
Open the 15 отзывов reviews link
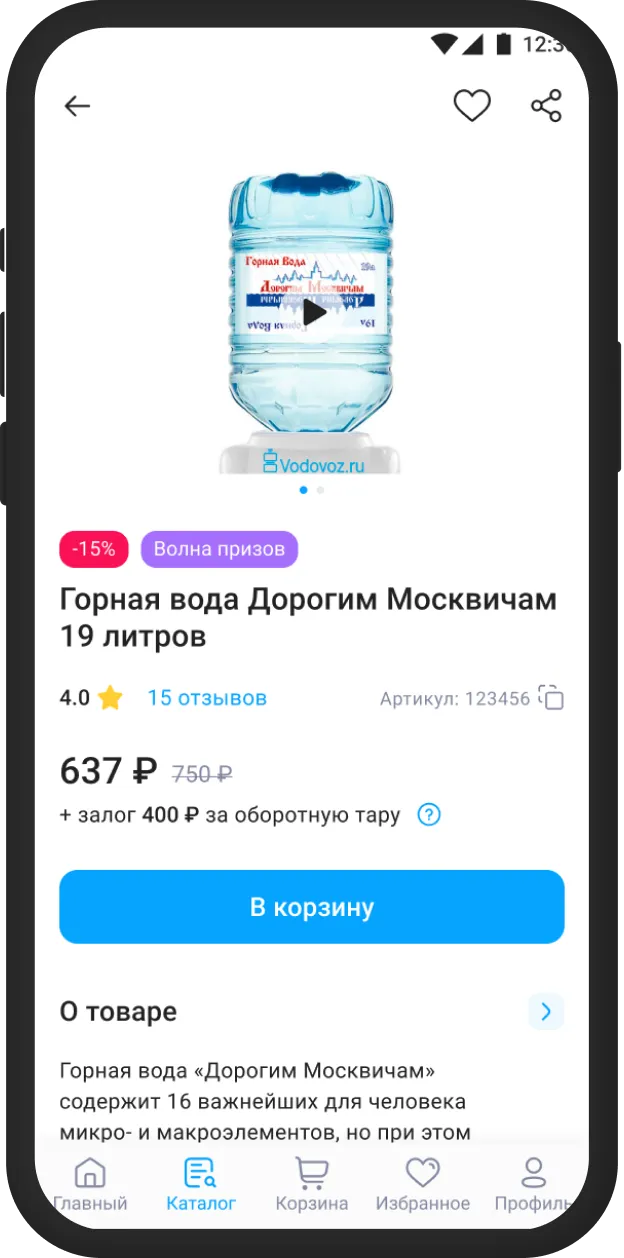[x=207, y=698]
